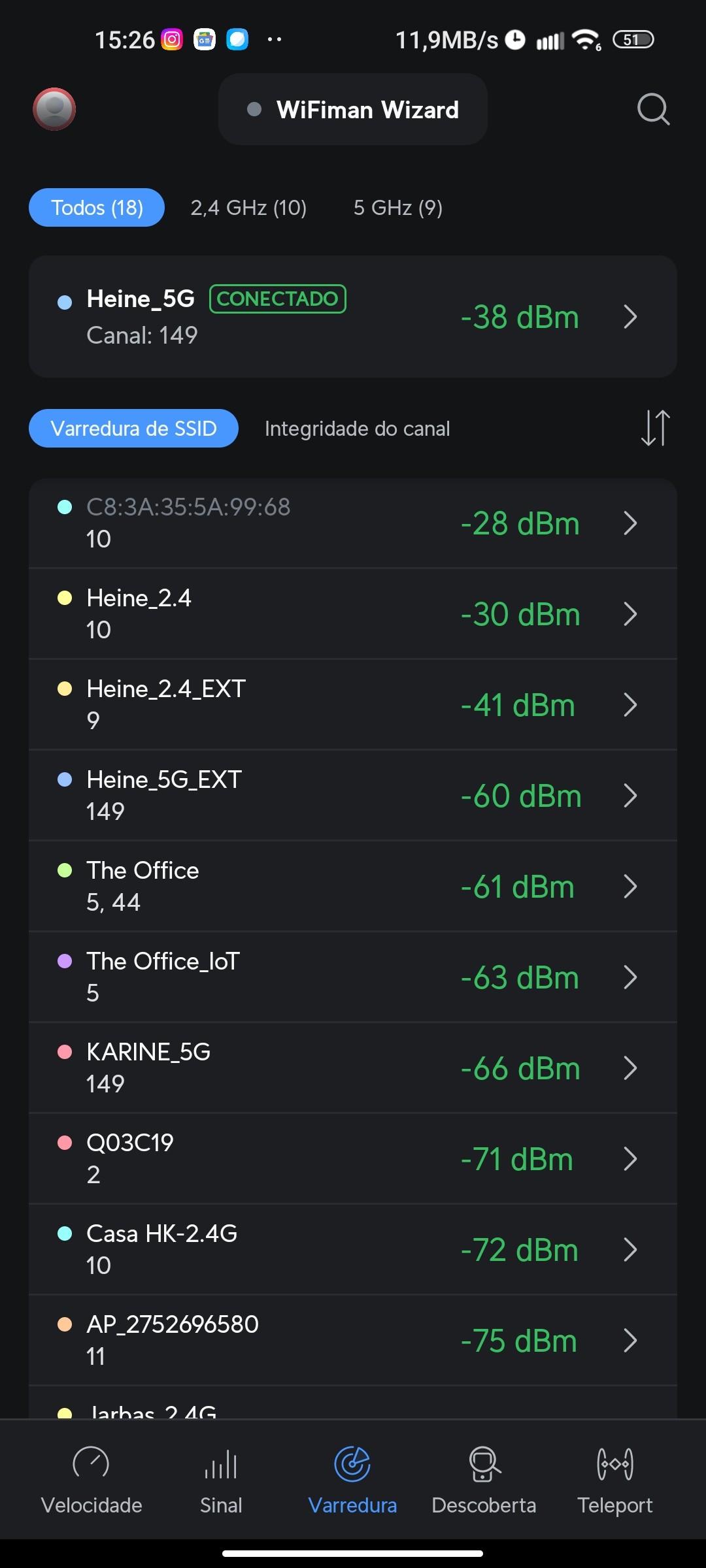706x1568 pixels.
Task: Open the profile avatar
Action: point(54,109)
